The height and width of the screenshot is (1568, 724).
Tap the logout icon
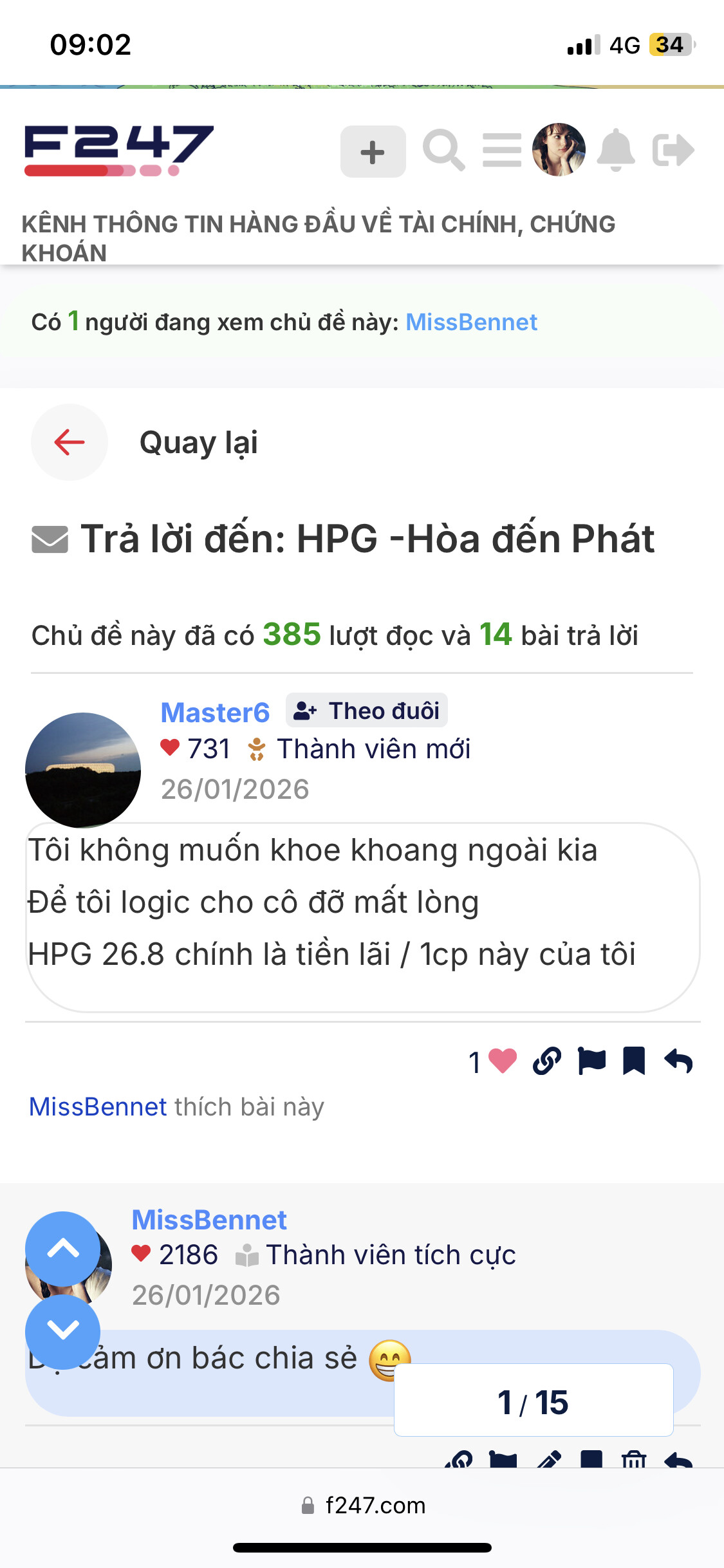point(673,151)
